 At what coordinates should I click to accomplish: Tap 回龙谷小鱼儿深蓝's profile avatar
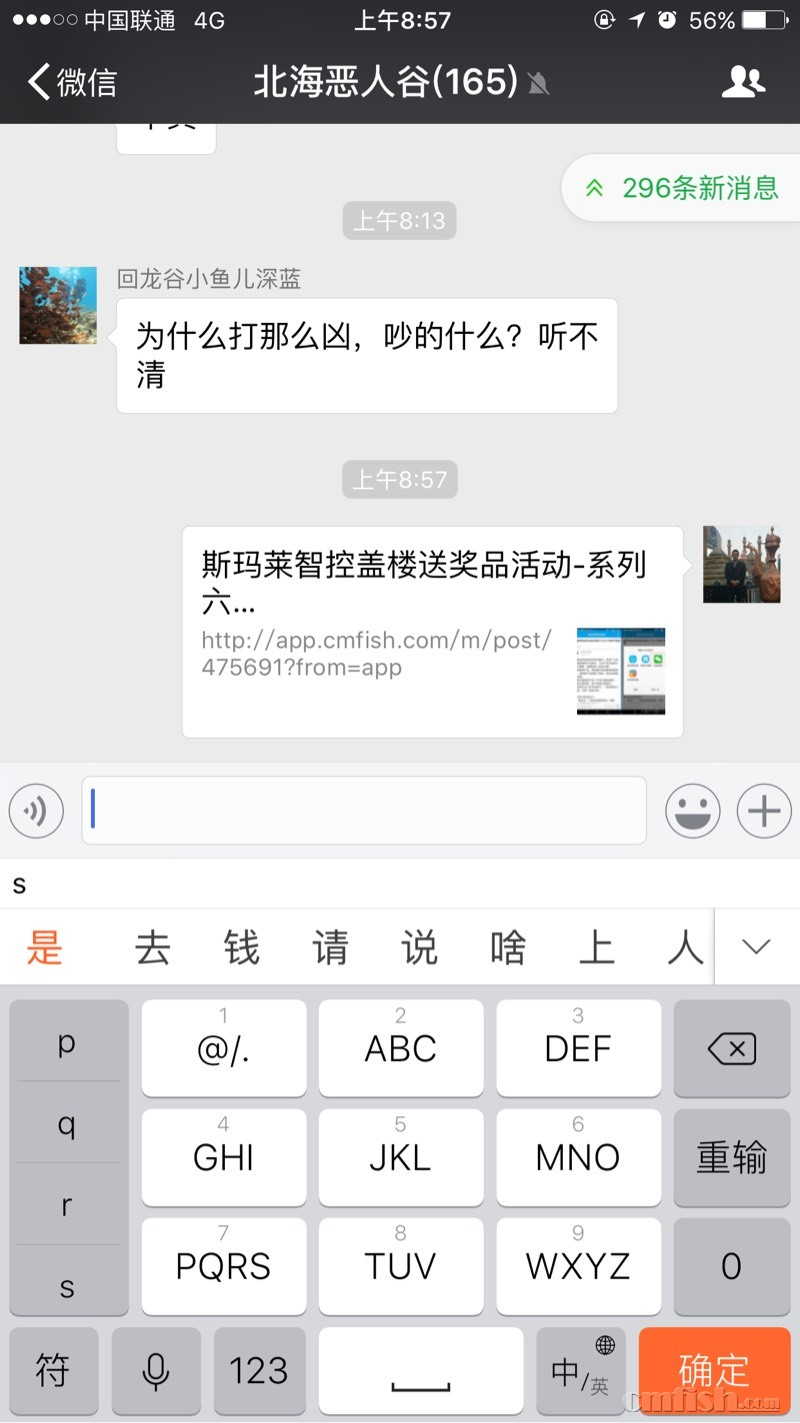(58, 305)
